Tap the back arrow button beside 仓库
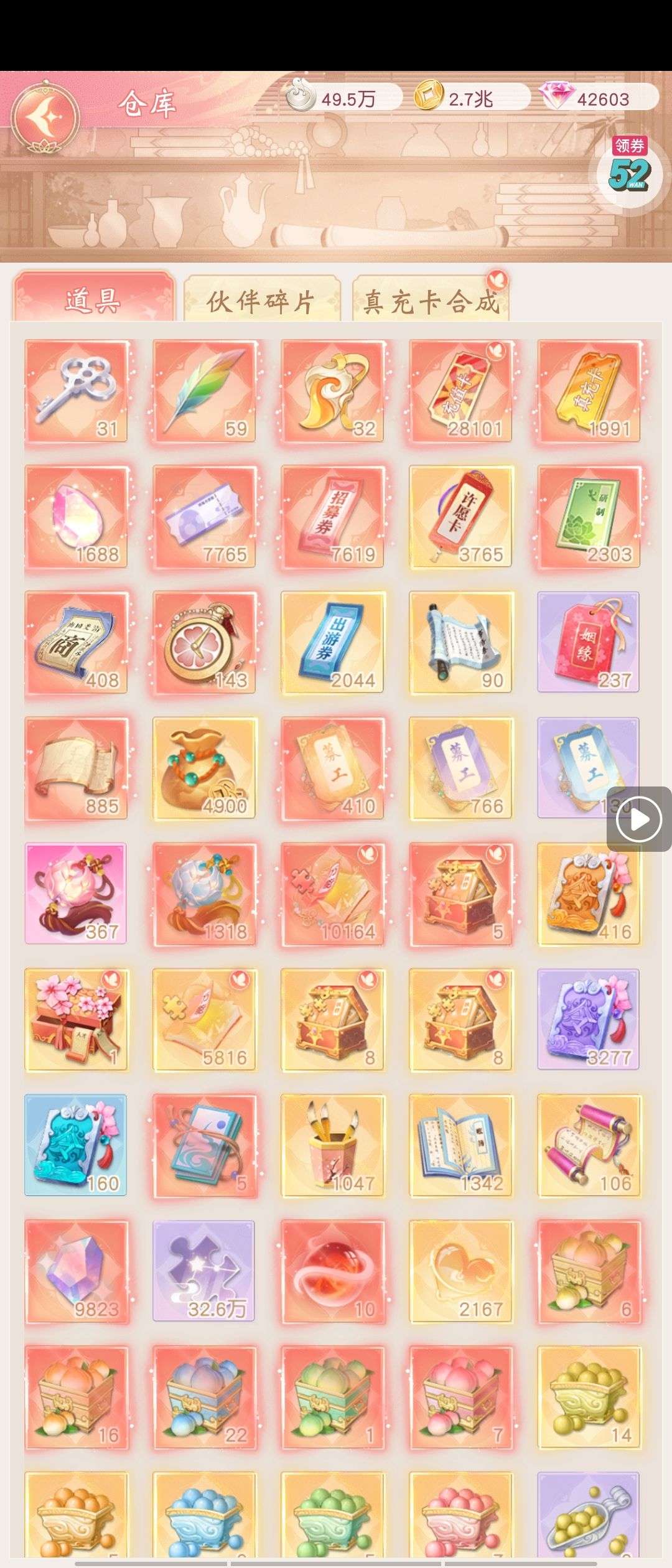The image size is (672, 1568). pos(45,116)
